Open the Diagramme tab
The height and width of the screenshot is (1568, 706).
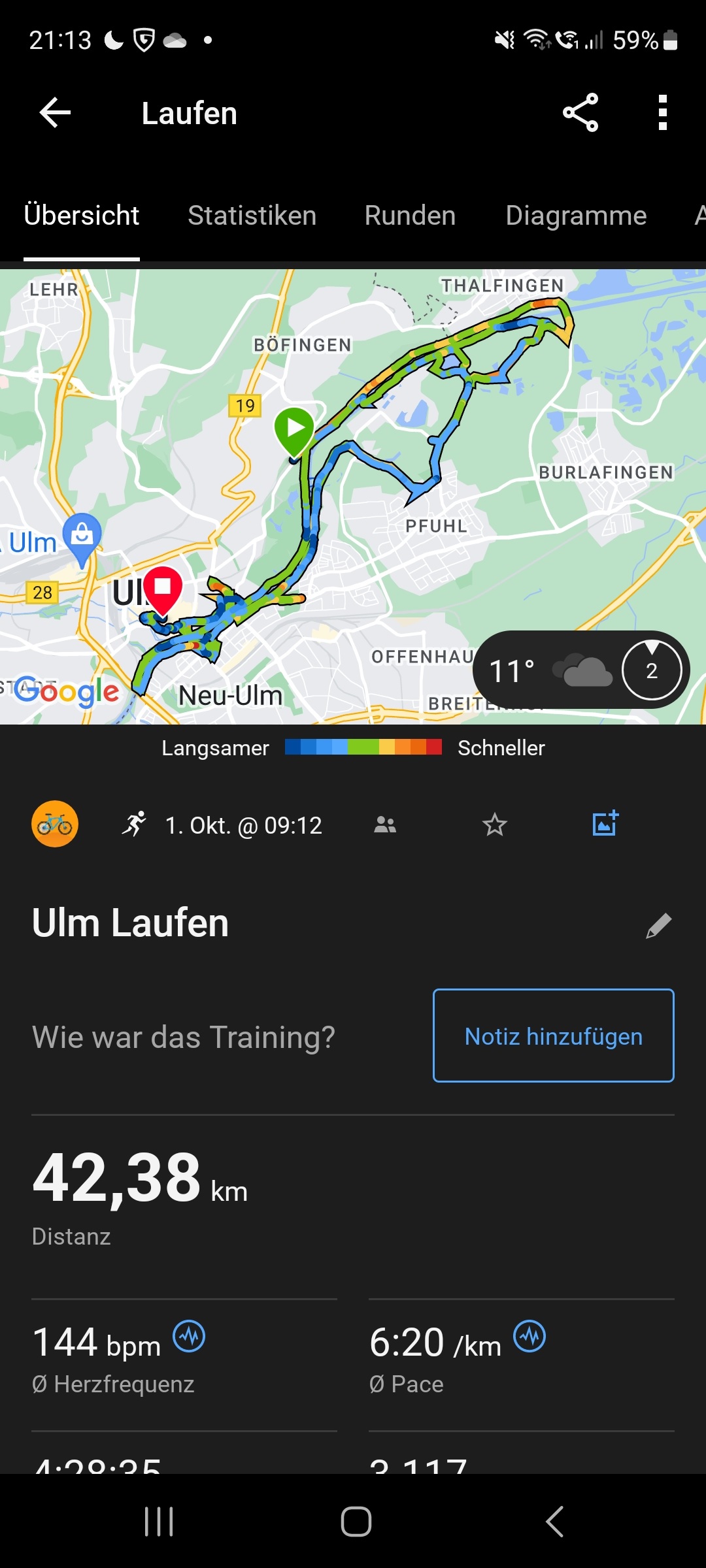coord(576,216)
